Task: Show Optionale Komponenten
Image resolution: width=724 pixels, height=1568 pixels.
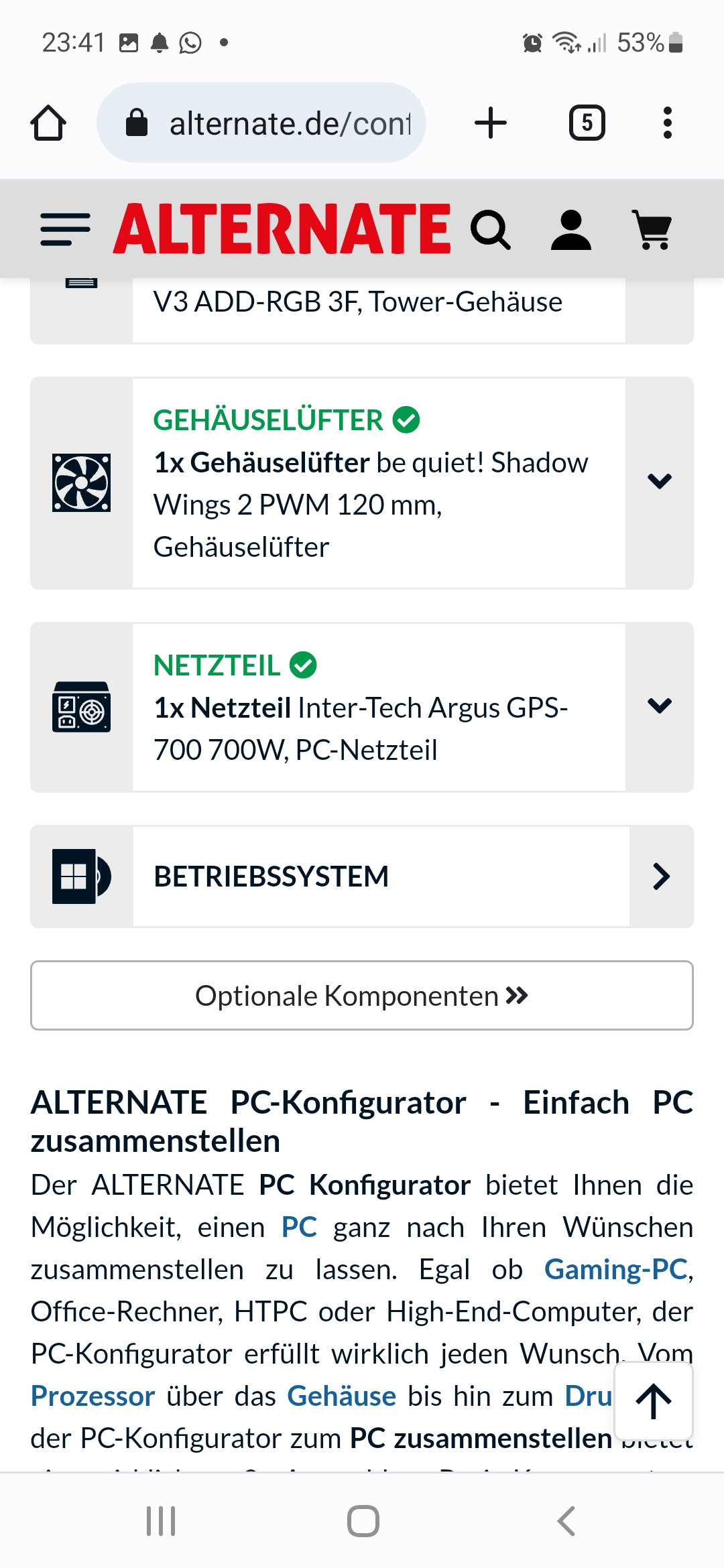Action: pyautogui.click(x=362, y=996)
